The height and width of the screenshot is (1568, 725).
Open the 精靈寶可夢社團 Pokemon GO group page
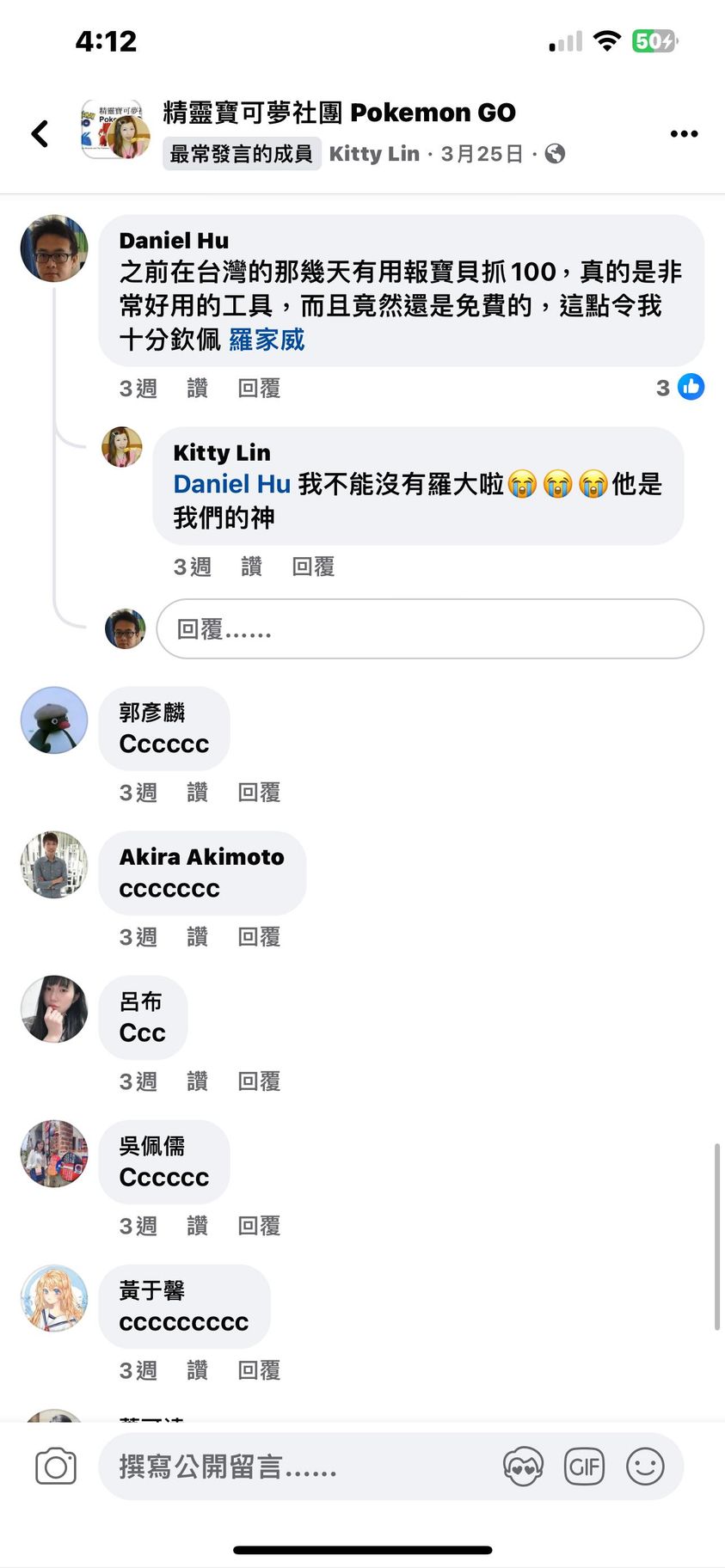(339, 113)
